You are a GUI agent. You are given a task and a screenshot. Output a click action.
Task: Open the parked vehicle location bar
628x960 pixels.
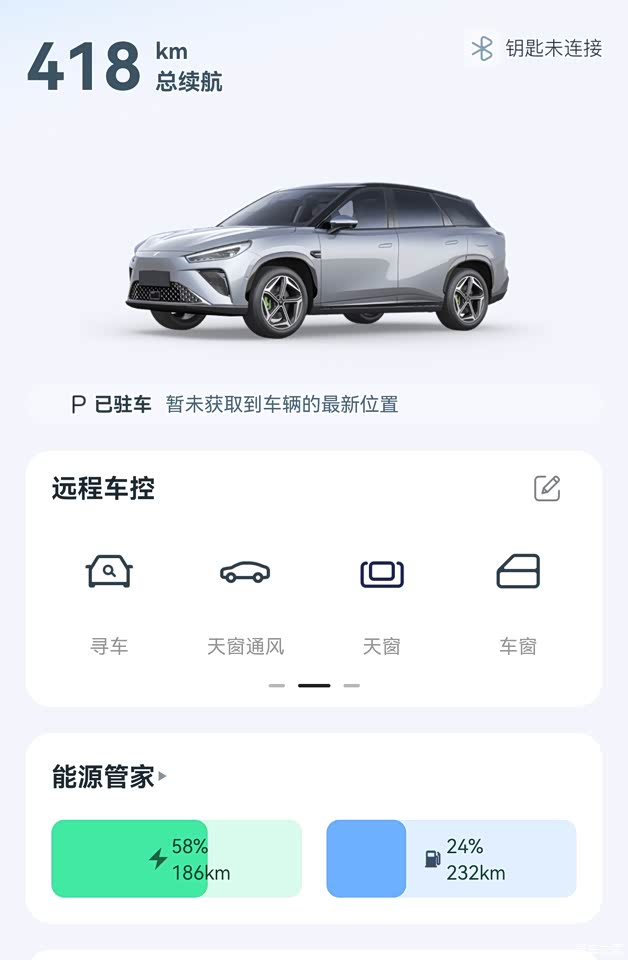tap(314, 404)
